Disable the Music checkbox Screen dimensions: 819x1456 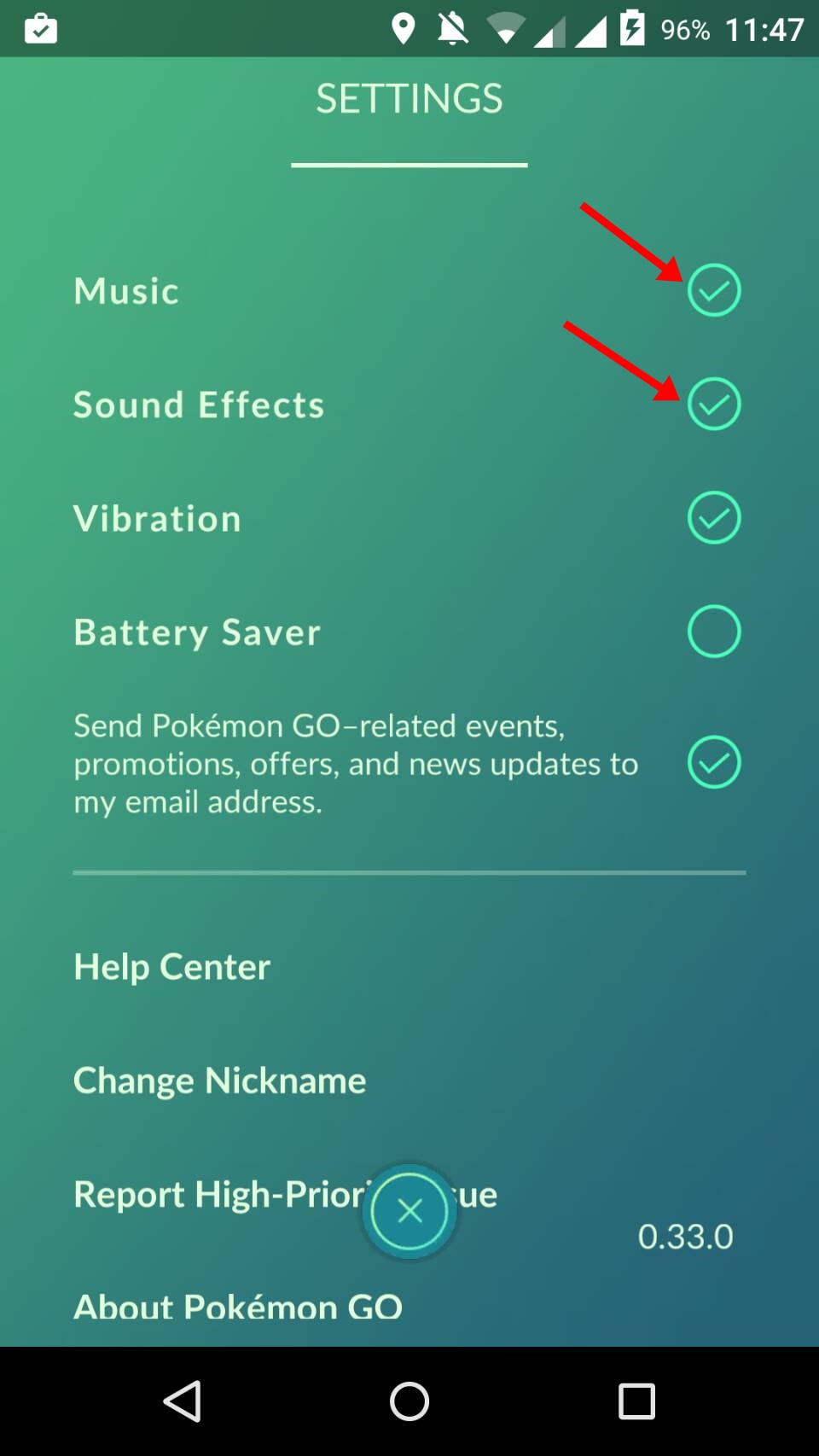[713, 290]
